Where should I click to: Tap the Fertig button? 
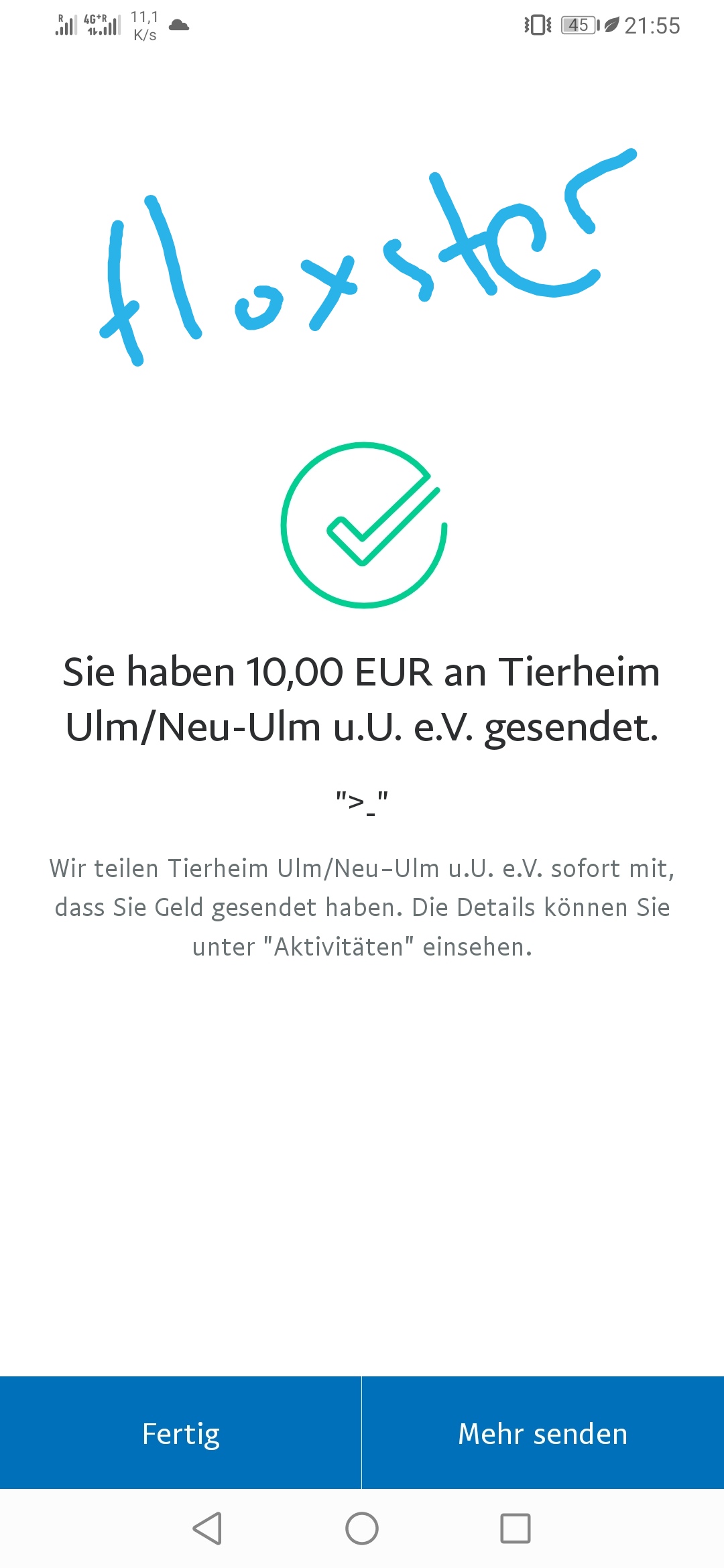pyautogui.click(x=180, y=1433)
